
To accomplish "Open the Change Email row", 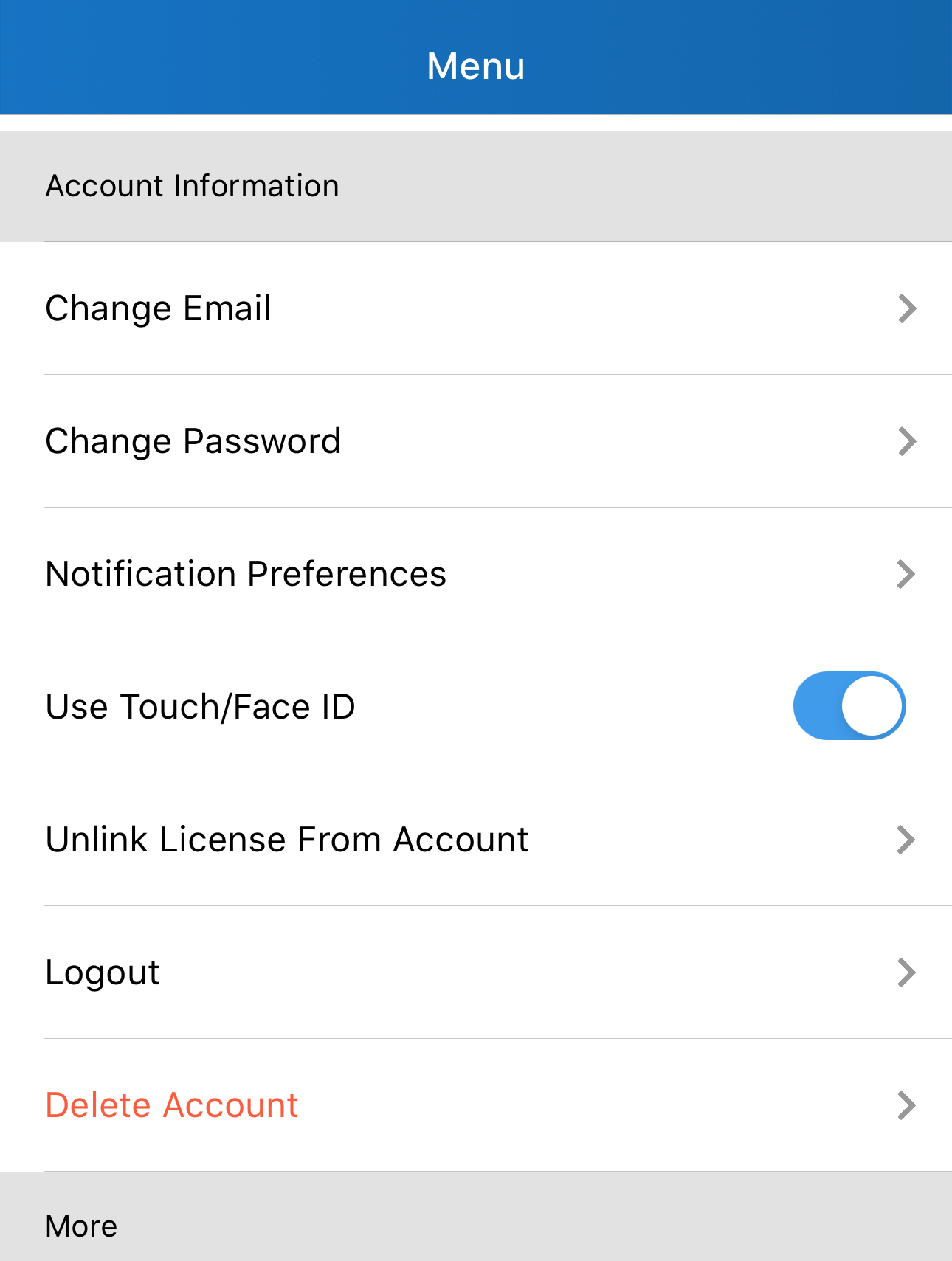I will pyautogui.click(x=476, y=308).
